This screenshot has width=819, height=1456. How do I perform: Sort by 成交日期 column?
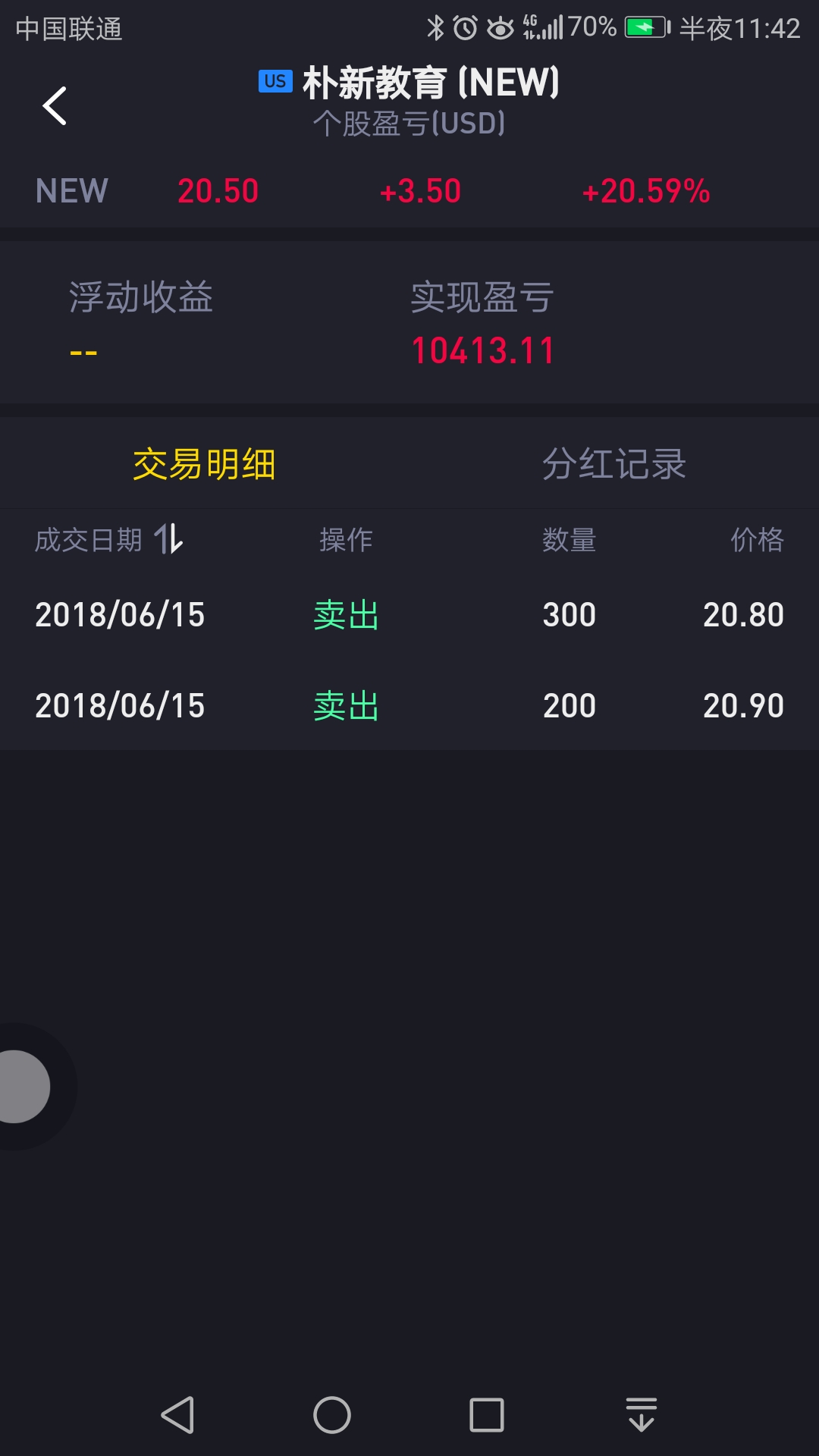(109, 540)
